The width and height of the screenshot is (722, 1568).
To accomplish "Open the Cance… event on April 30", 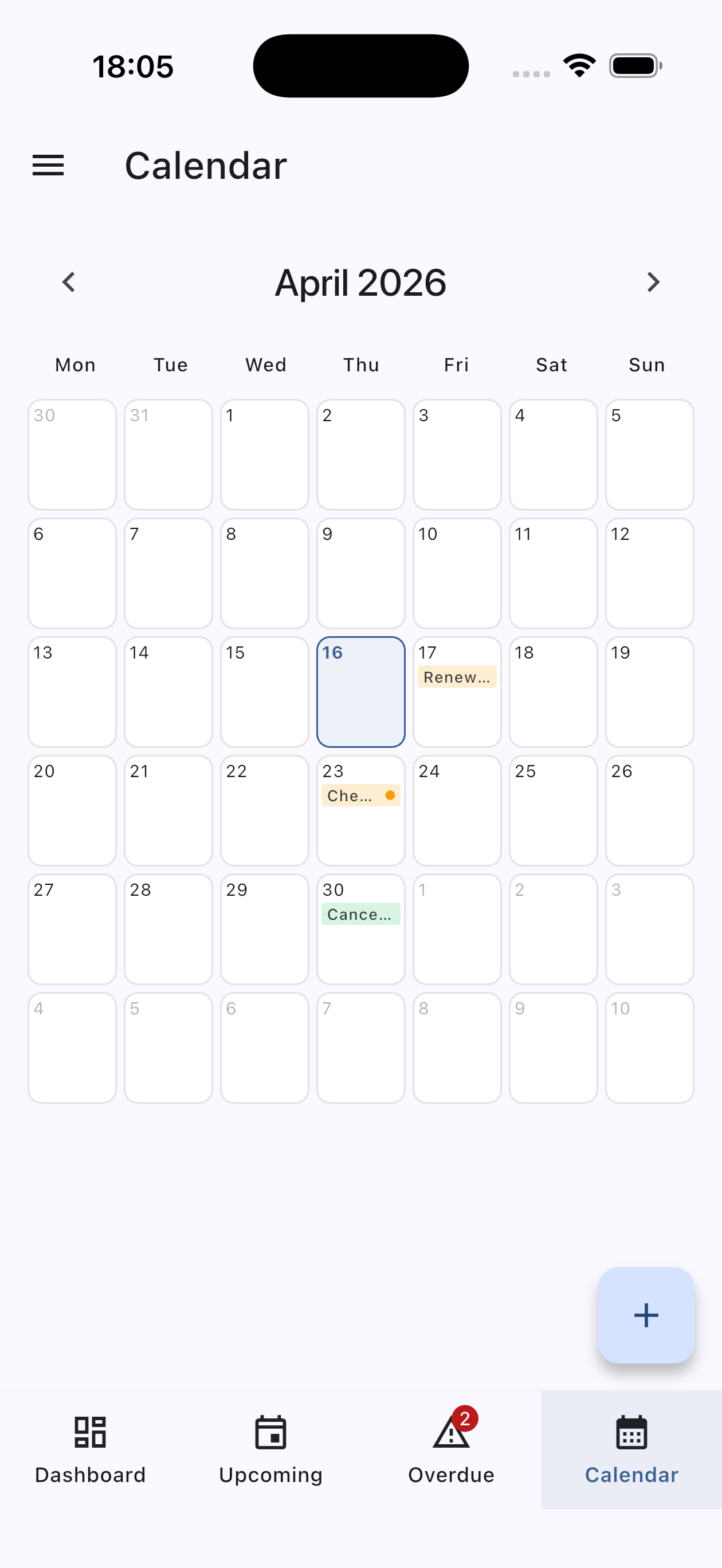I will point(360,914).
